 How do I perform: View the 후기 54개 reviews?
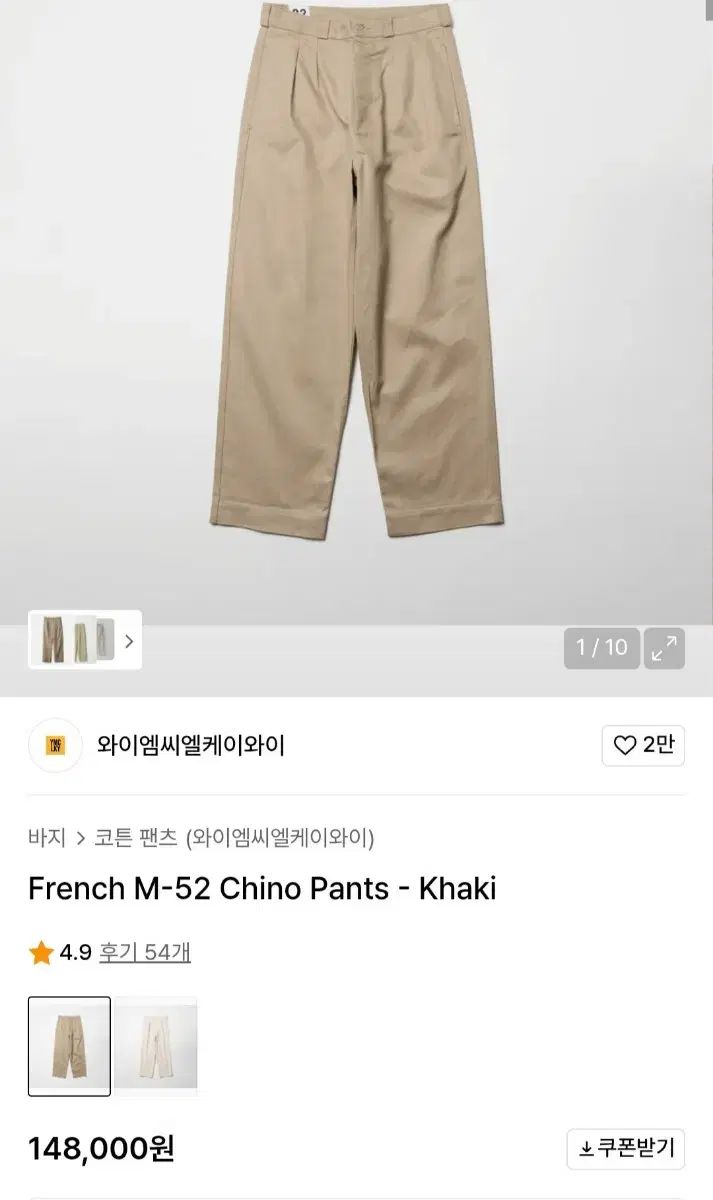click(145, 952)
